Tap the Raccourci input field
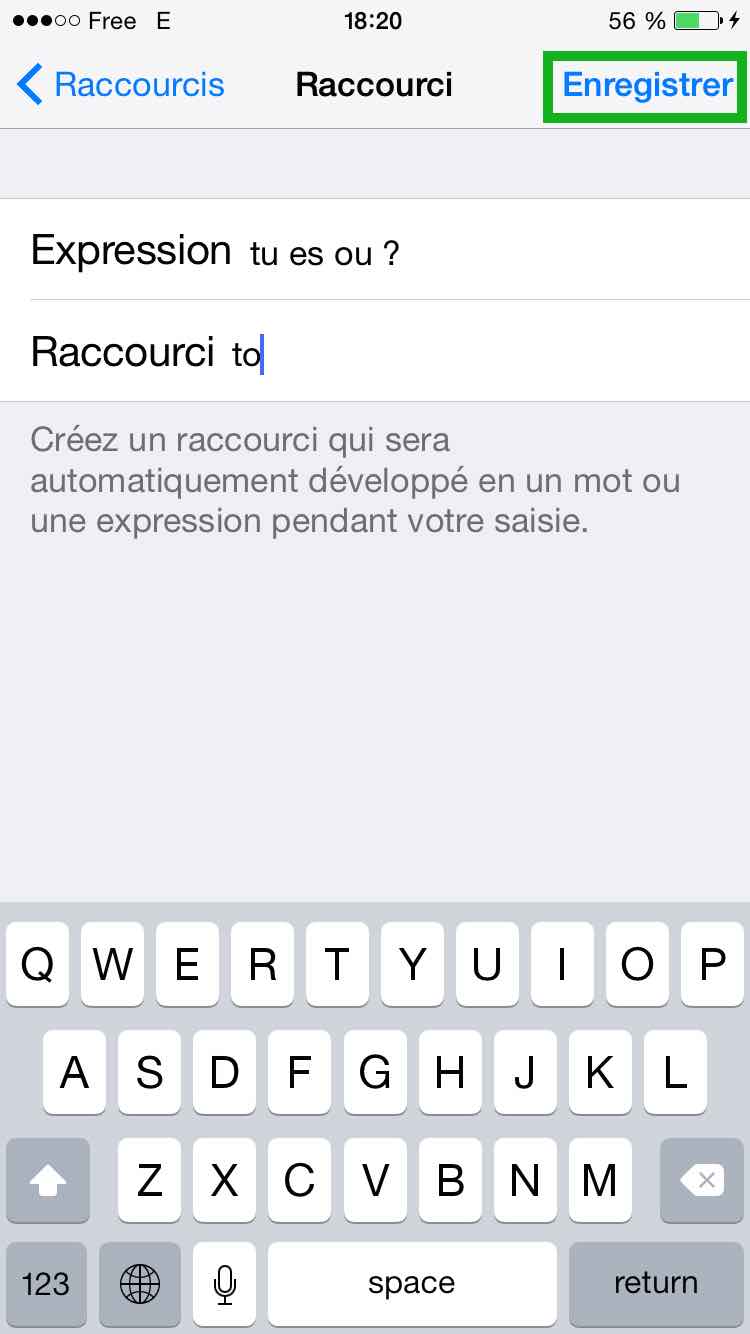Image resolution: width=750 pixels, height=1334 pixels. coord(375,351)
